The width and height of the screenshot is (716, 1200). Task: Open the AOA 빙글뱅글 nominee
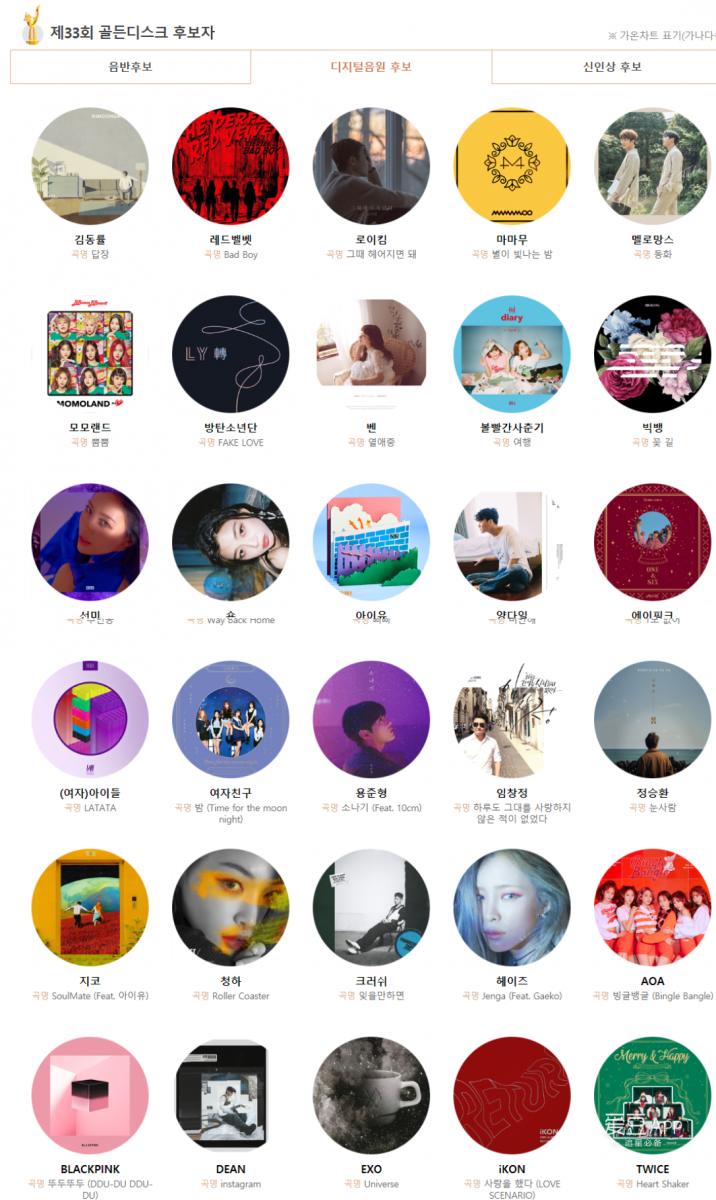pos(652,907)
